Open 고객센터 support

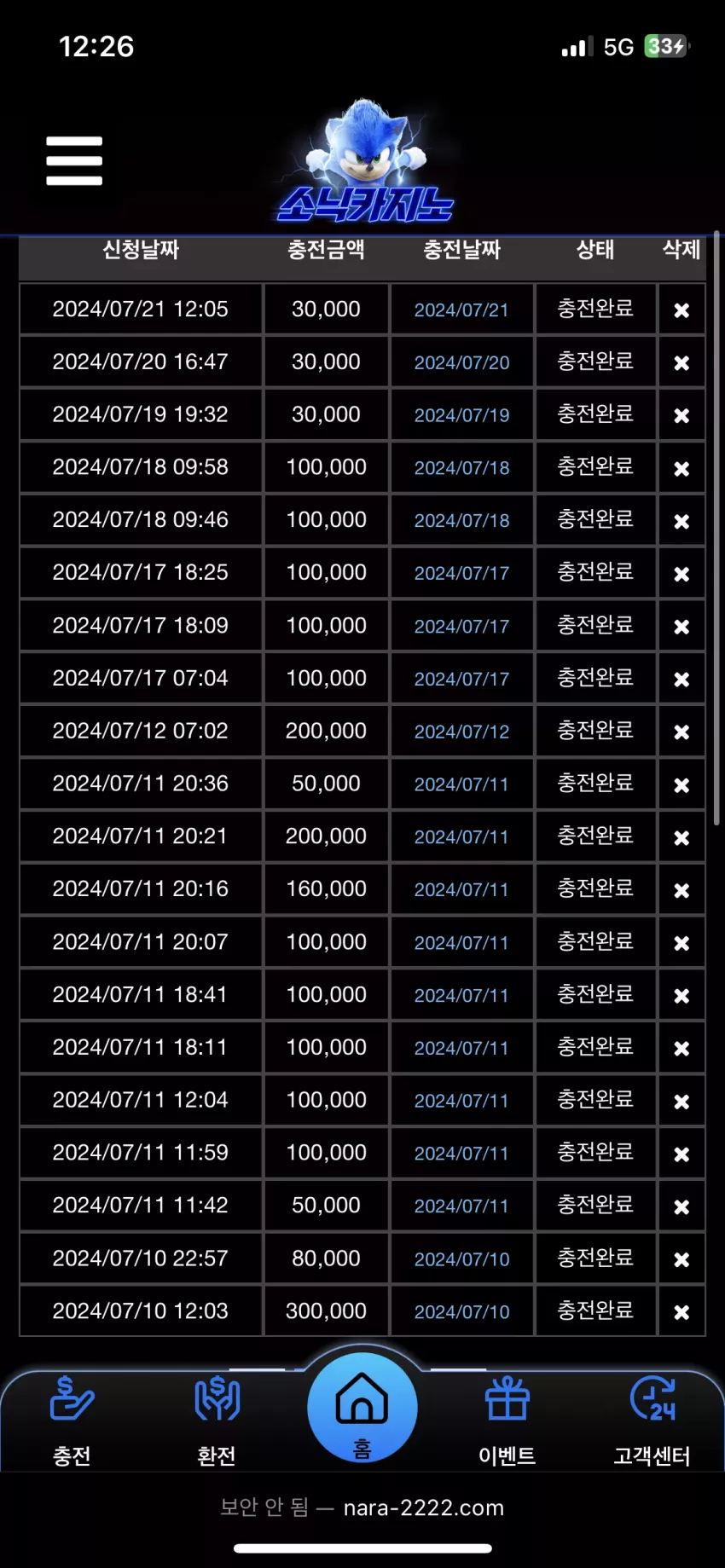(652, 1420)
